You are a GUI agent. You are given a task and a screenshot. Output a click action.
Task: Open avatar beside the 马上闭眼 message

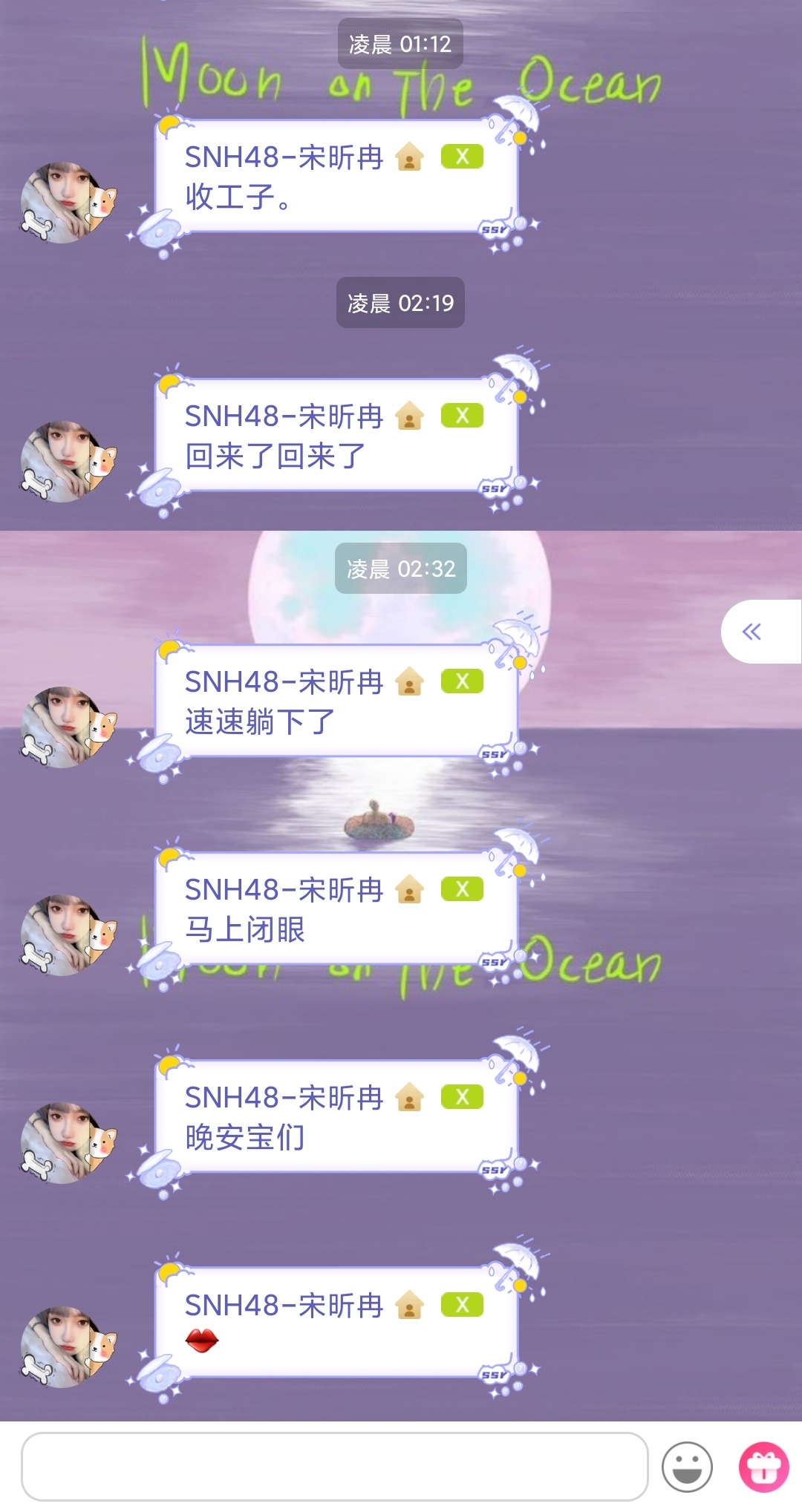[67, 935]
